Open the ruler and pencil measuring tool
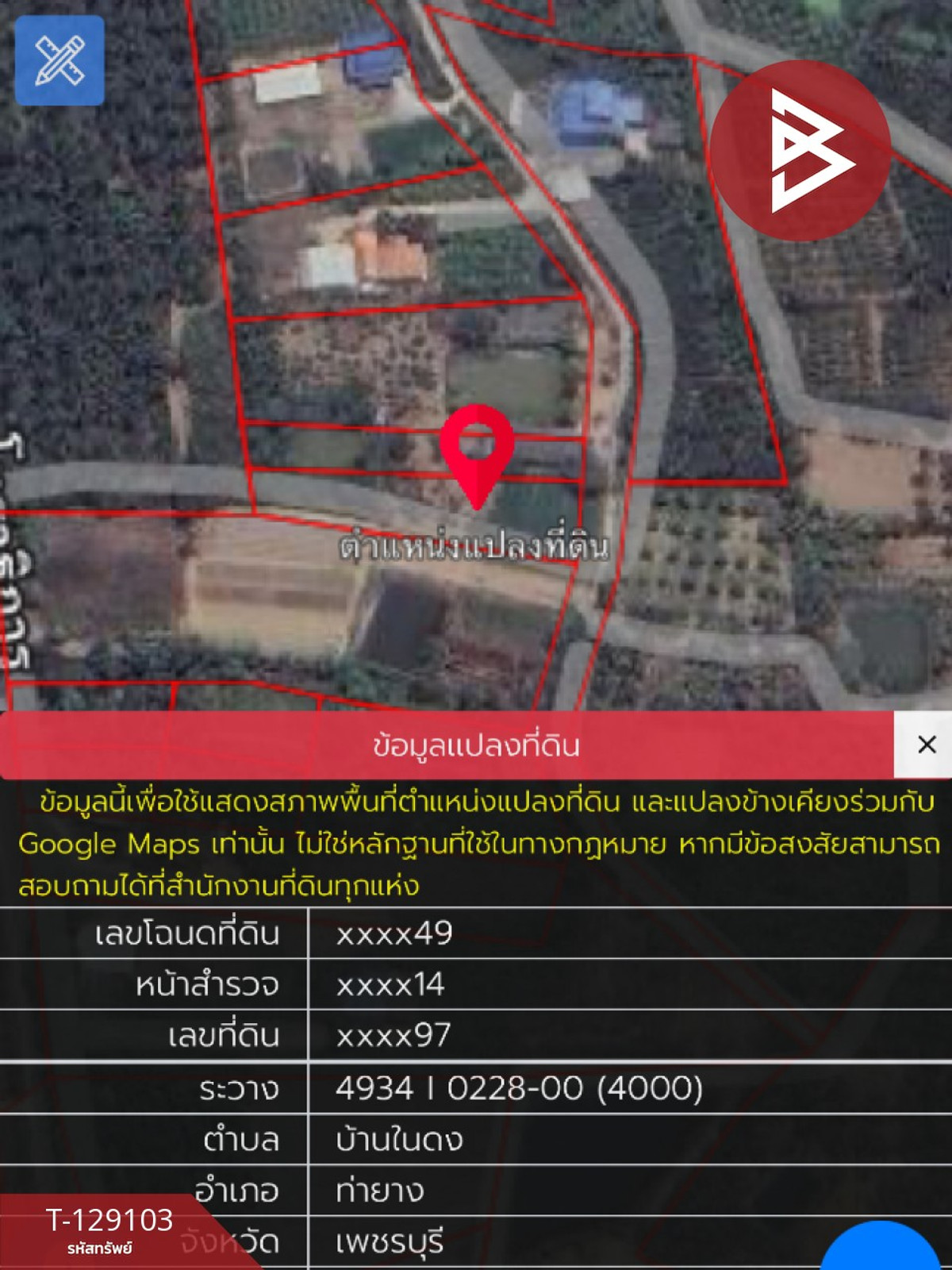The height and width of the screenshot is (1270, 952). pos(59,60)
